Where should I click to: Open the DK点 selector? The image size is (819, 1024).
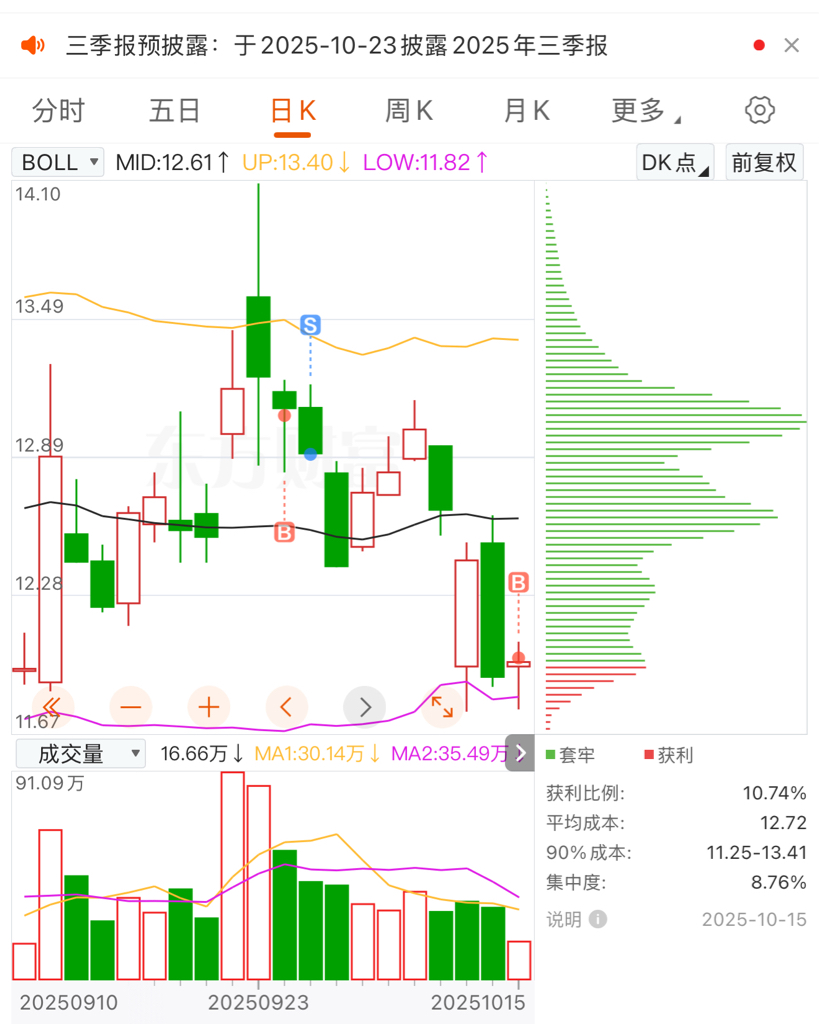point(675,162)
